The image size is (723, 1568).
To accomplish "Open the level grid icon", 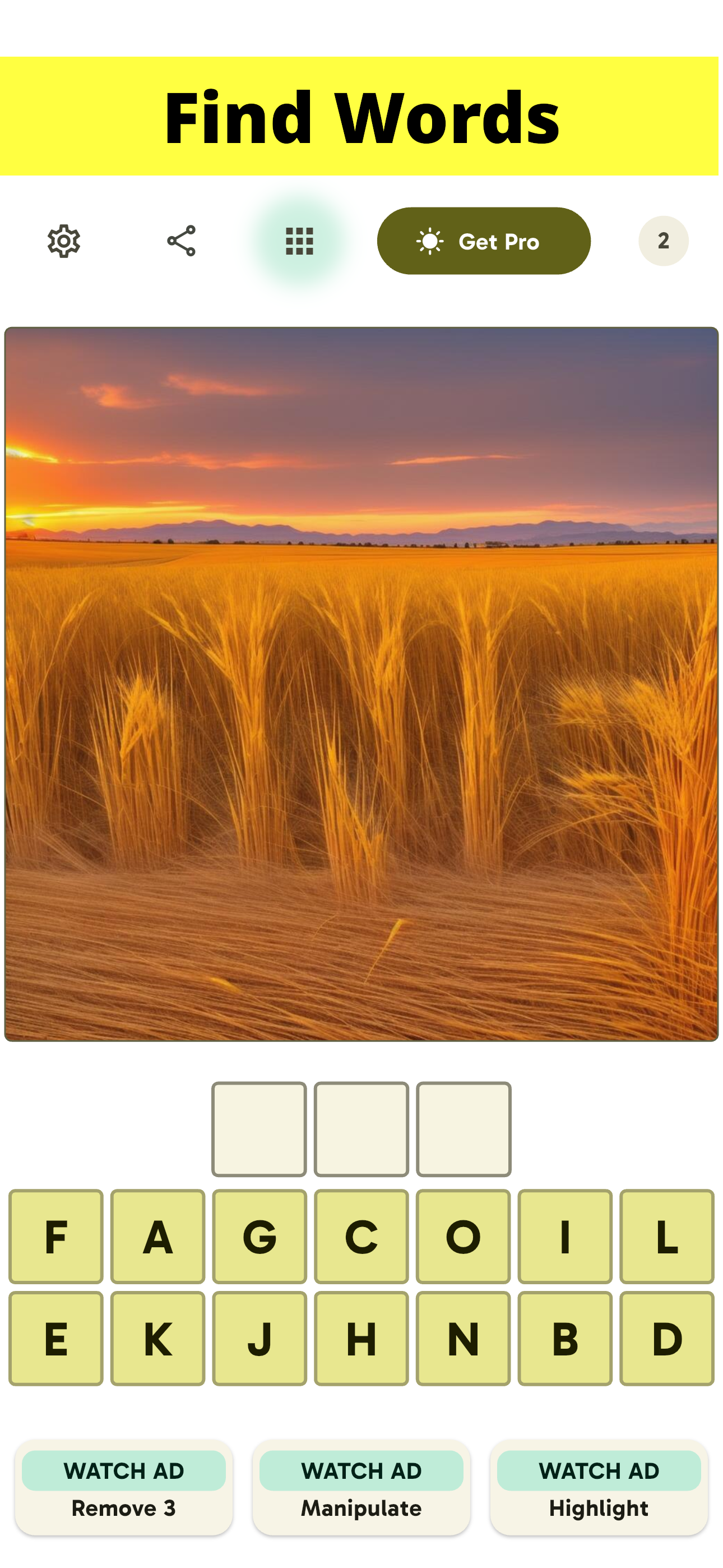I will pos(298,241).
